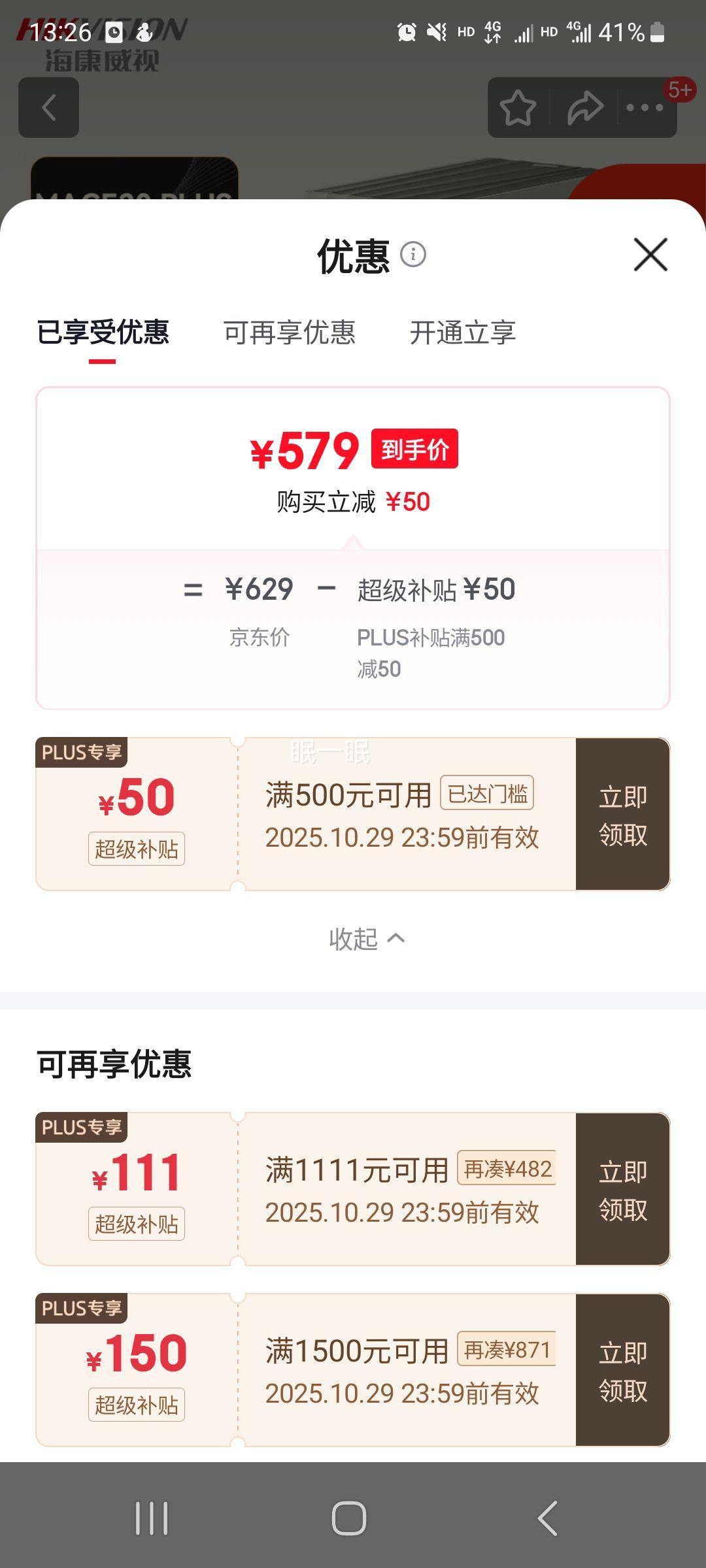Go to the phone's home screen
The image size is (706, 1568).
coord(349,1518)
